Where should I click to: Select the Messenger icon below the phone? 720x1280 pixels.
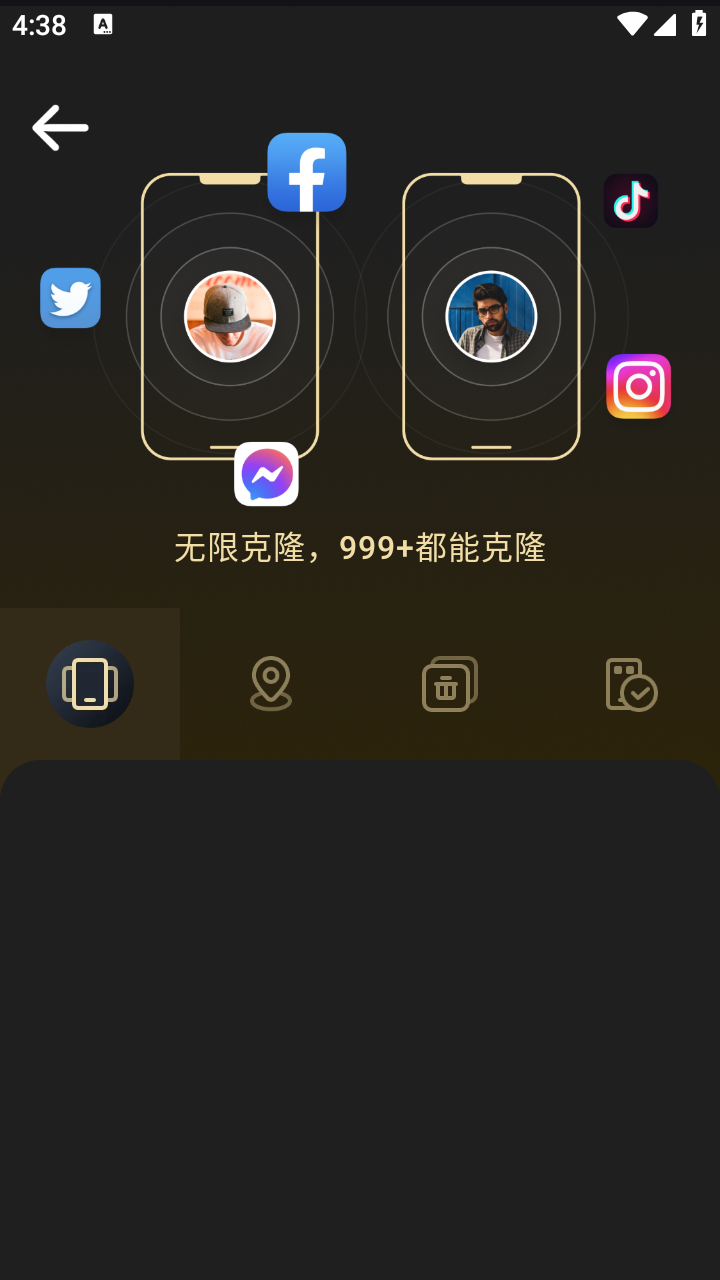[x=265, y=473]
